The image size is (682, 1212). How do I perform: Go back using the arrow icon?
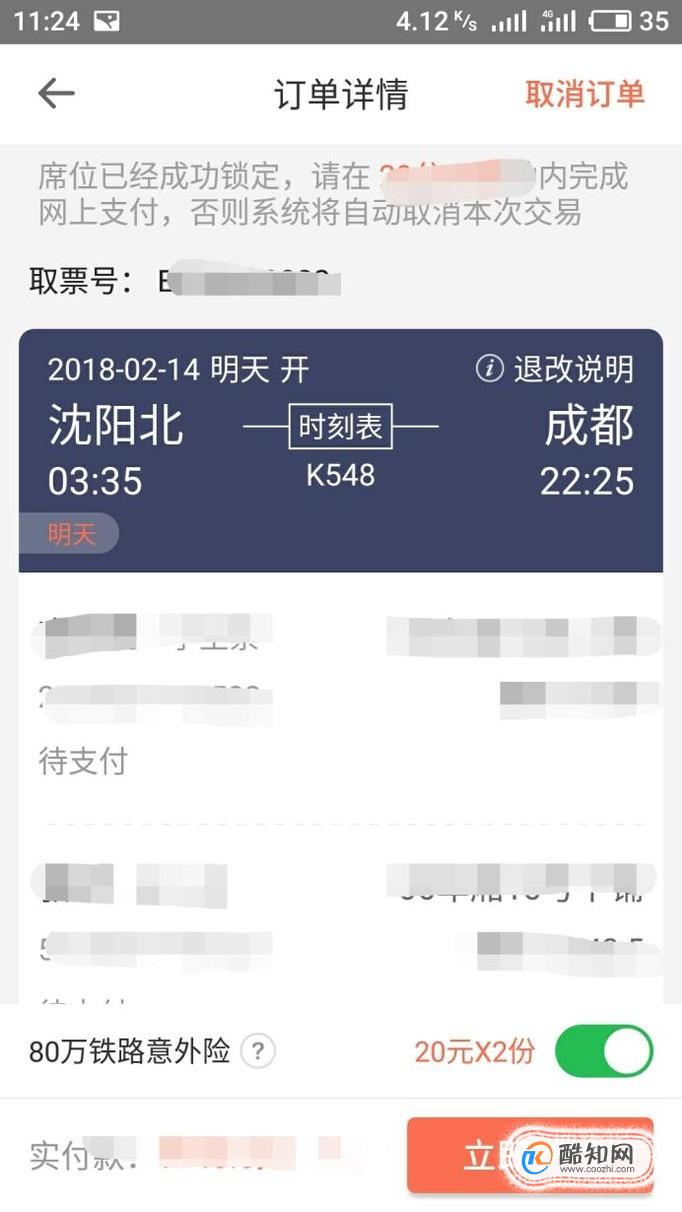coord(56,94)
